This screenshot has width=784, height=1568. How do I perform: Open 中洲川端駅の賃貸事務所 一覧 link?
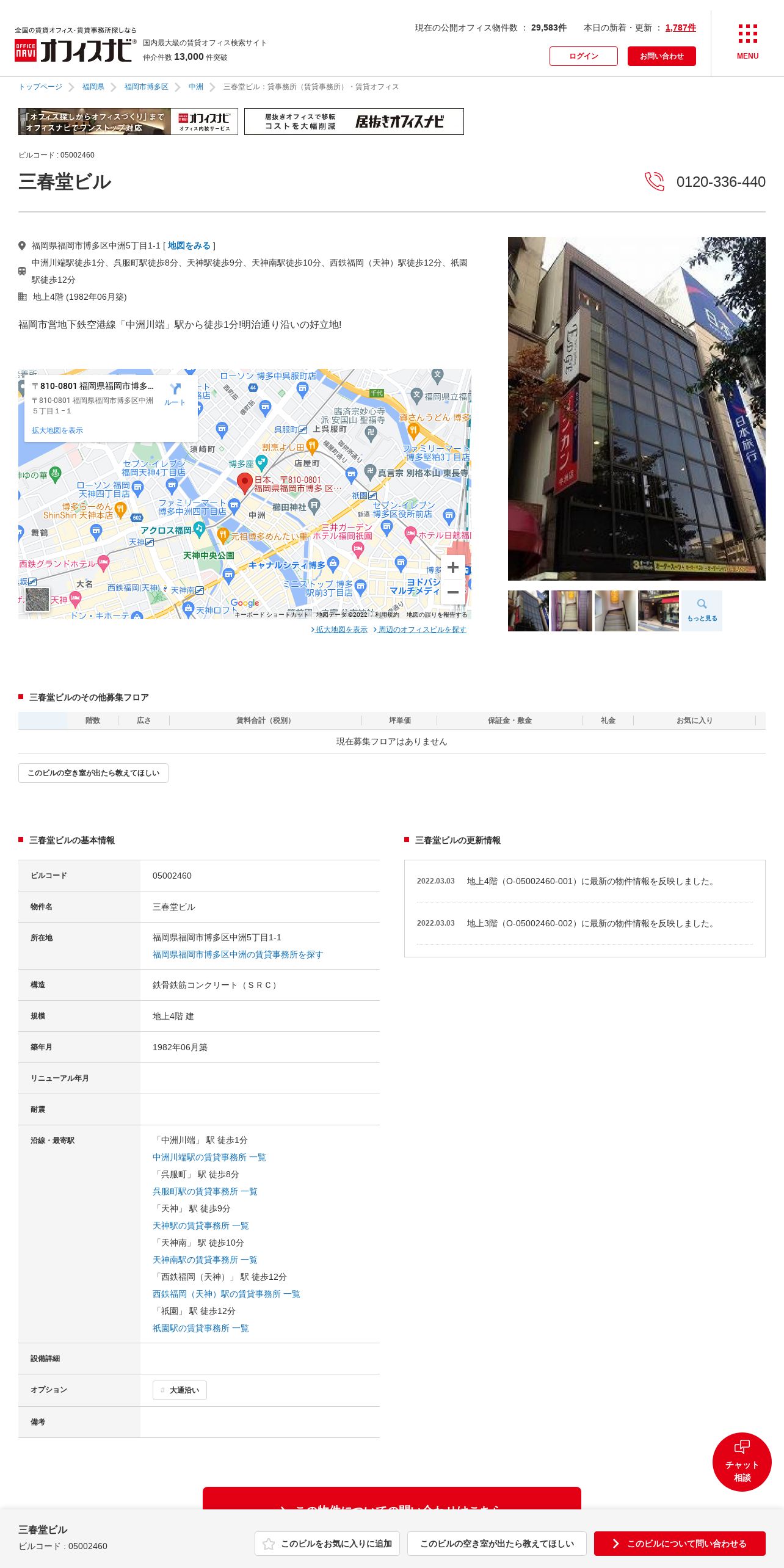tap(209, 1157)
